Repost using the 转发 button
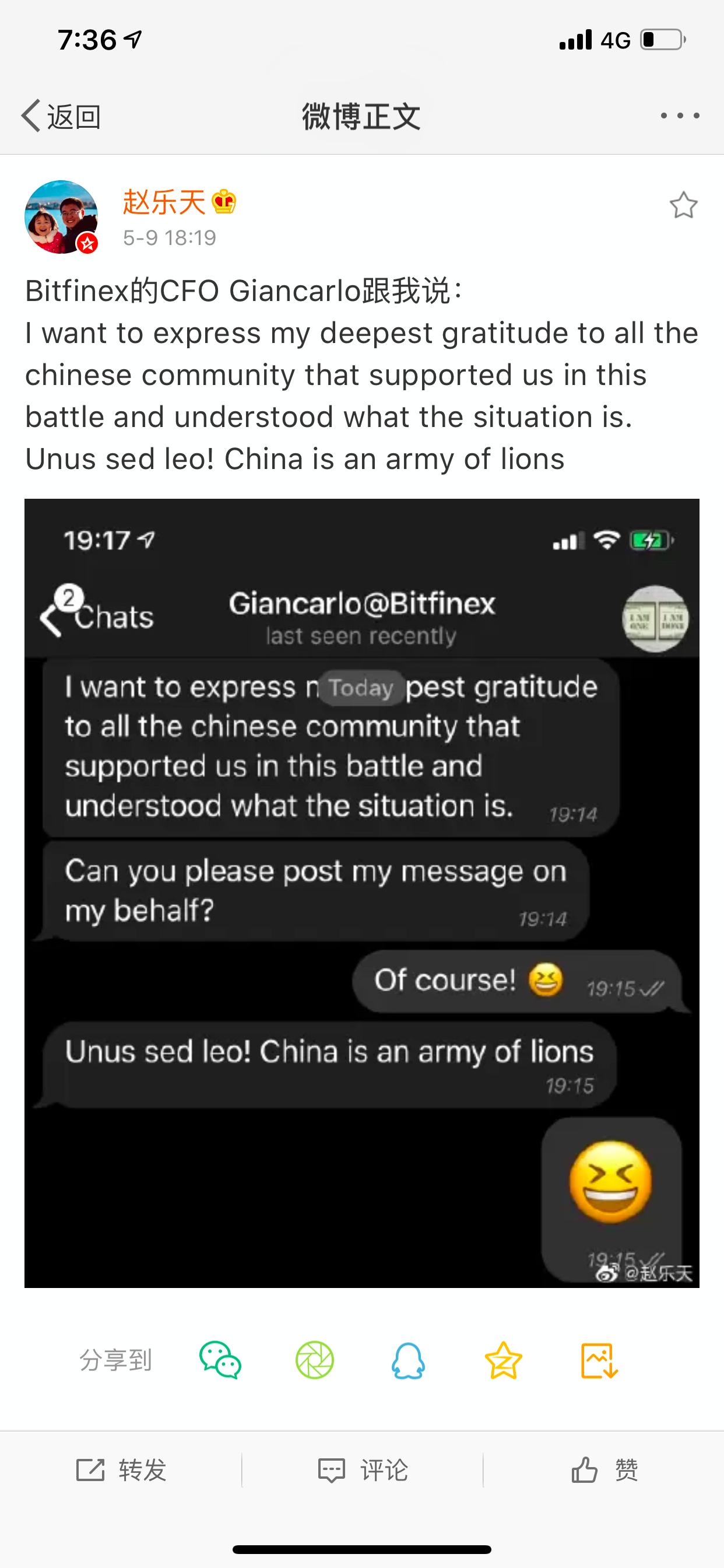 tap(121, 1470)
